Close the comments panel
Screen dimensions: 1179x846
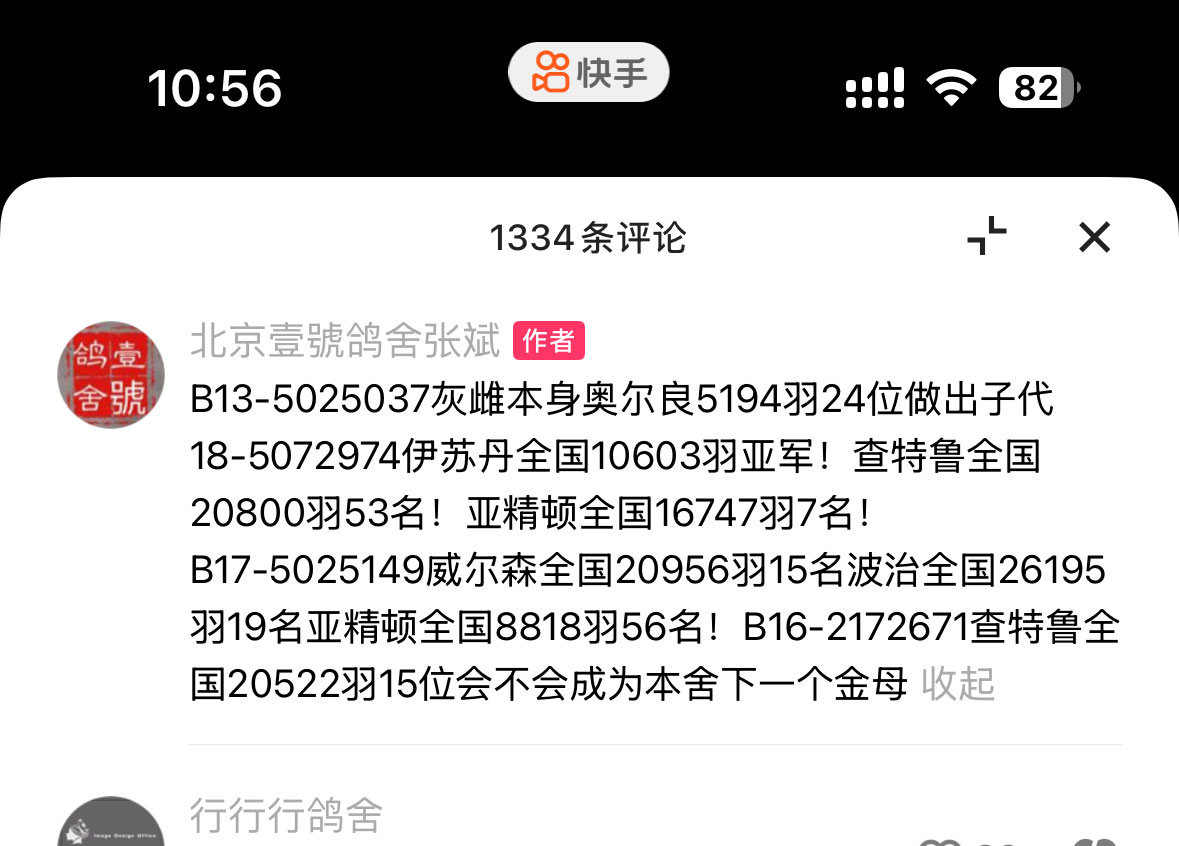(x=1095, y=238)
